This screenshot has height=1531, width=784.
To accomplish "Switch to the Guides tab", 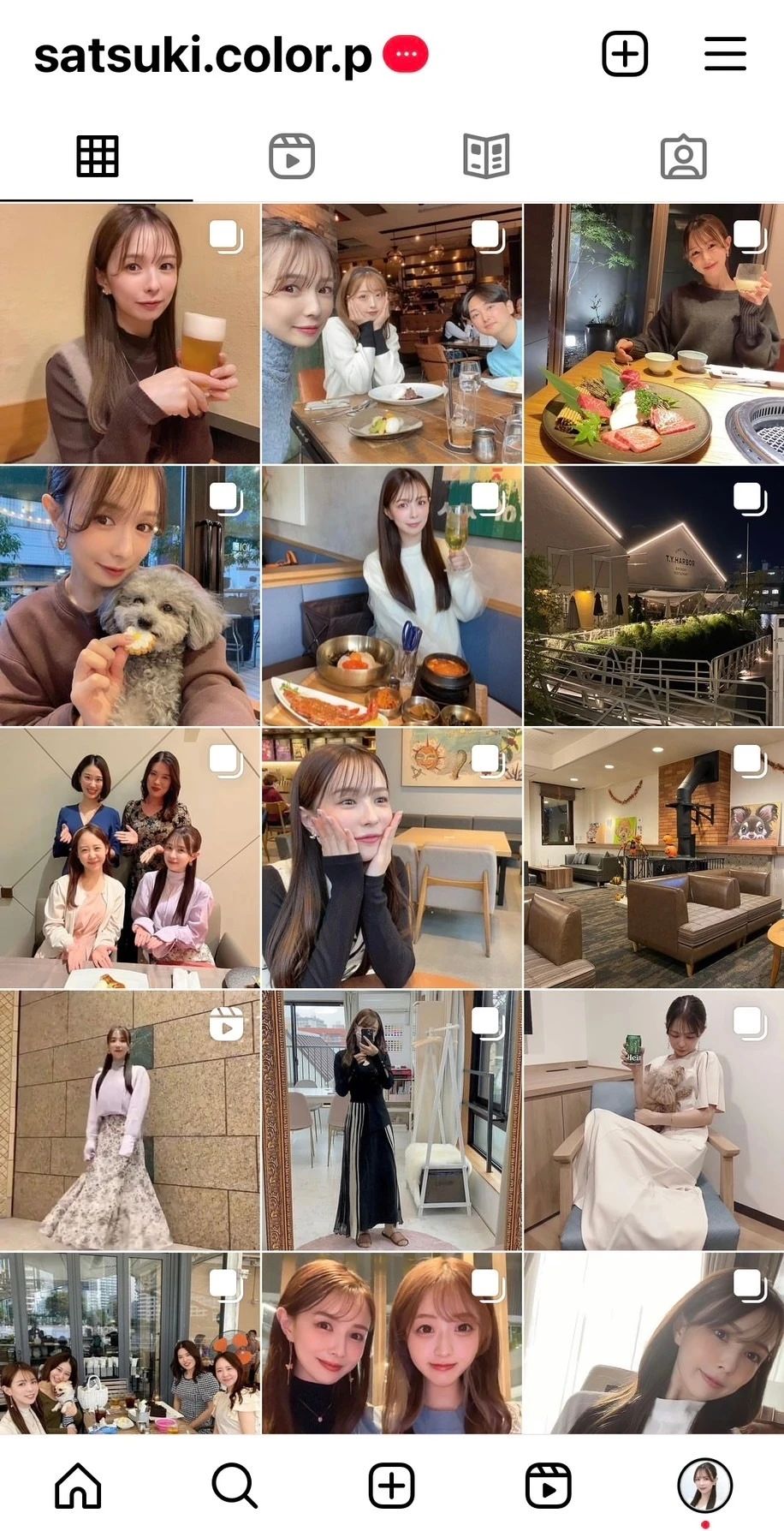I will pos(486,157).
